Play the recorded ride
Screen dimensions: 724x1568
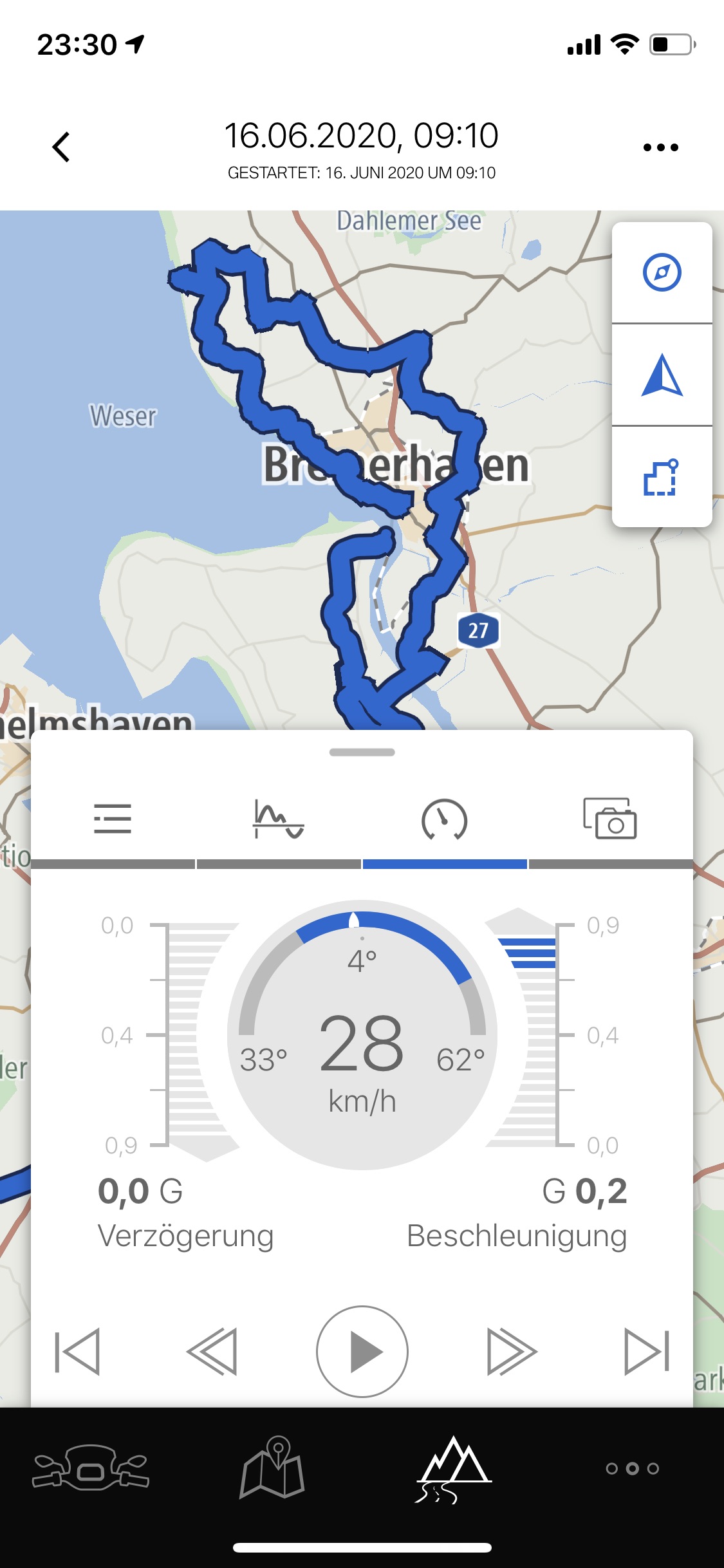(362, 1351)
